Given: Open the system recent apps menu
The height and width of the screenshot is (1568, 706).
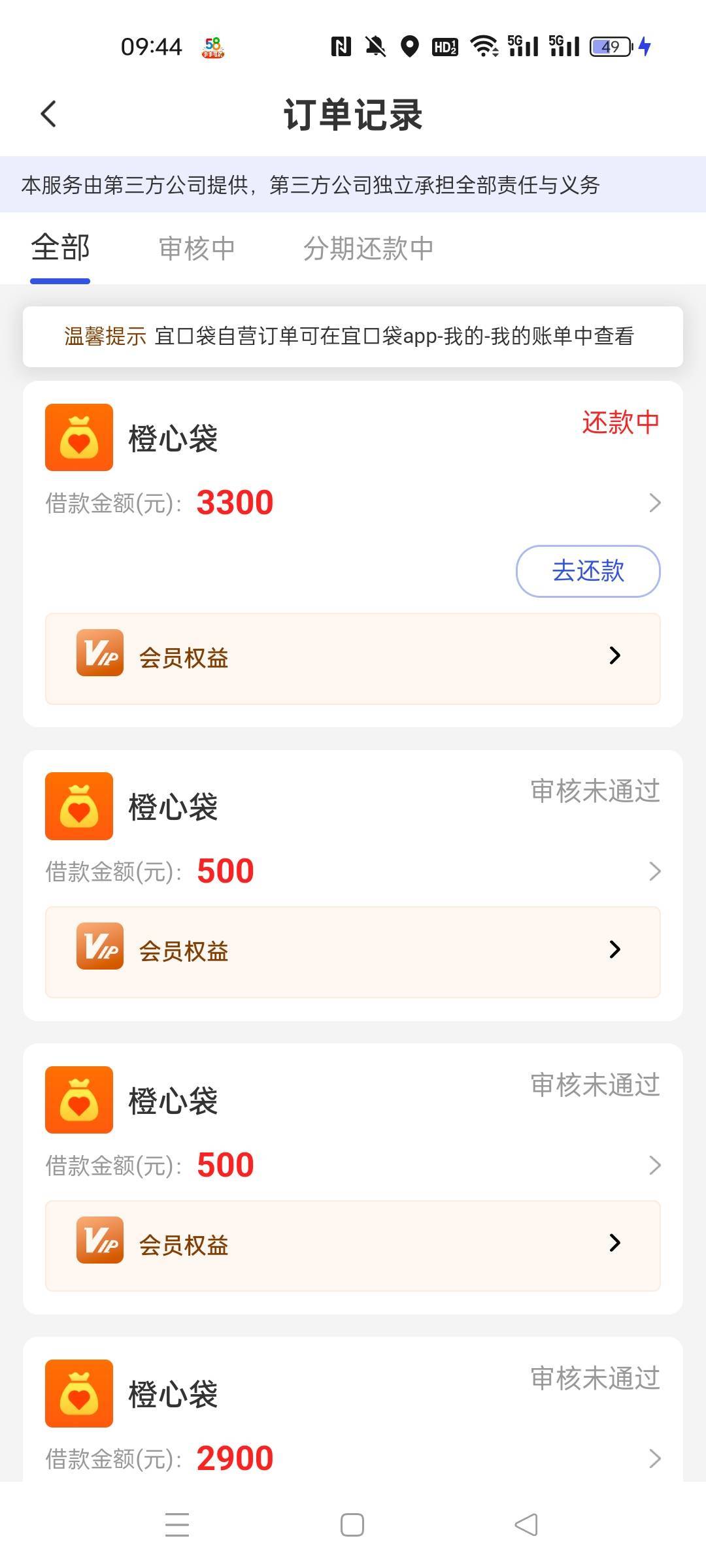Looking at the screenshot, I should 177,1526.
